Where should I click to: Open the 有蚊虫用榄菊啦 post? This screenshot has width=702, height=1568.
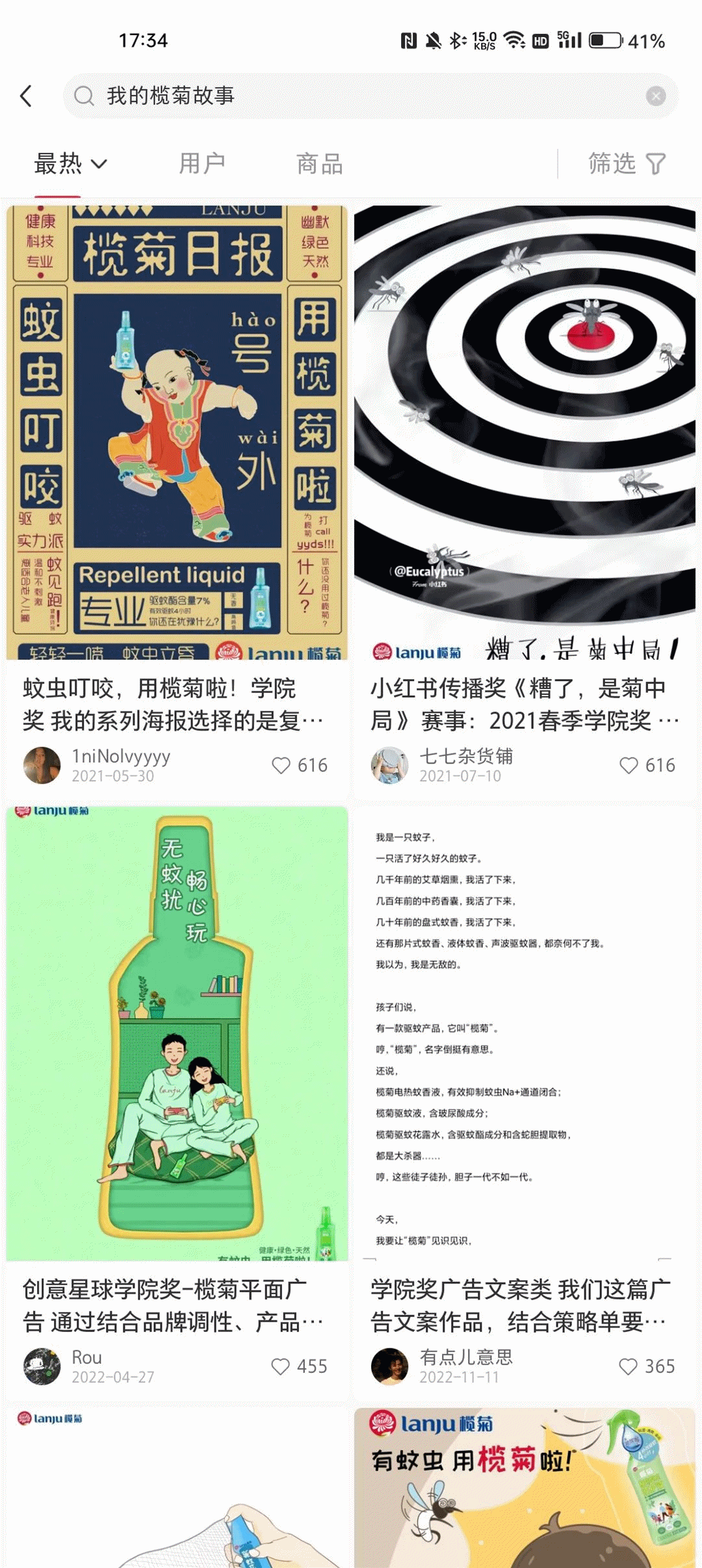(525, 1489)
